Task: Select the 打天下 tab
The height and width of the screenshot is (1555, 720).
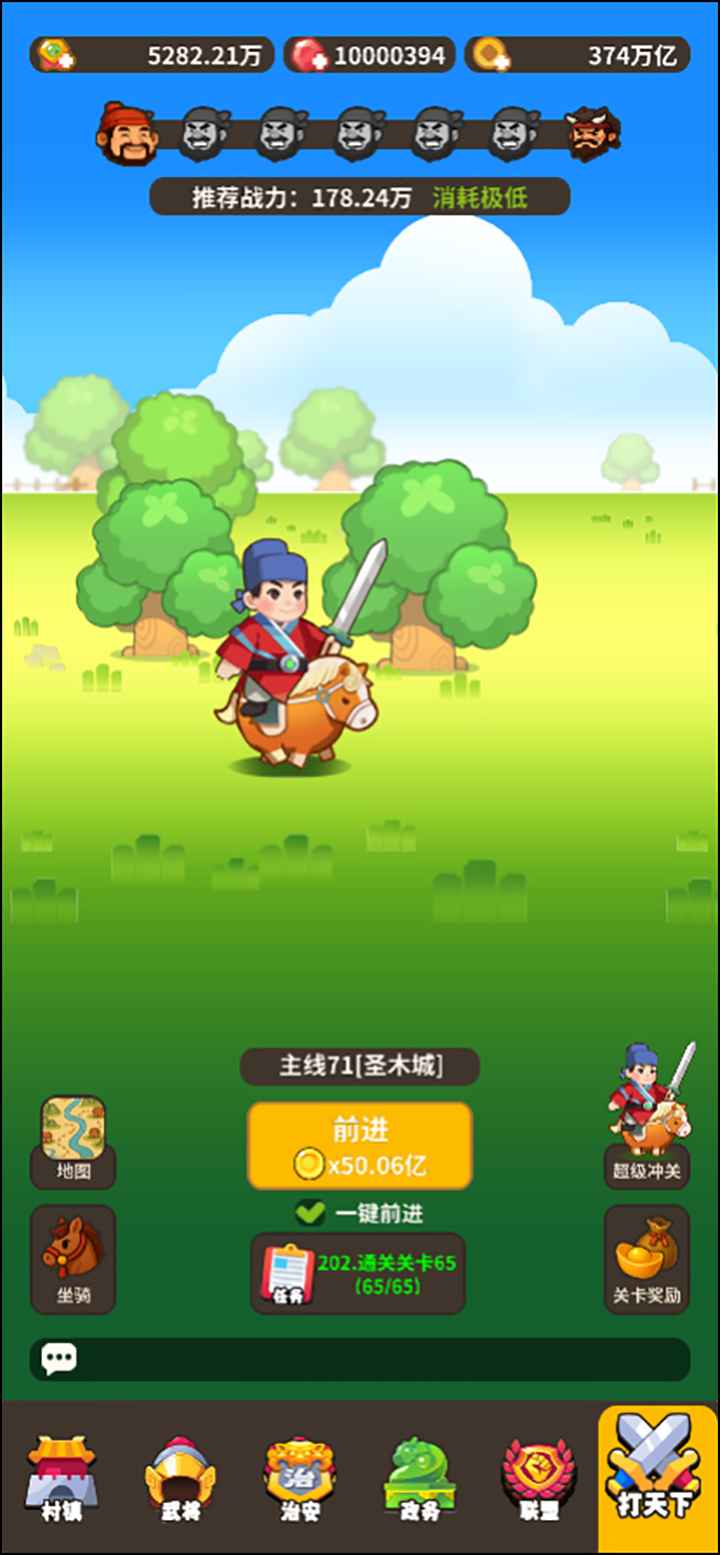Action: point(655,1479)
